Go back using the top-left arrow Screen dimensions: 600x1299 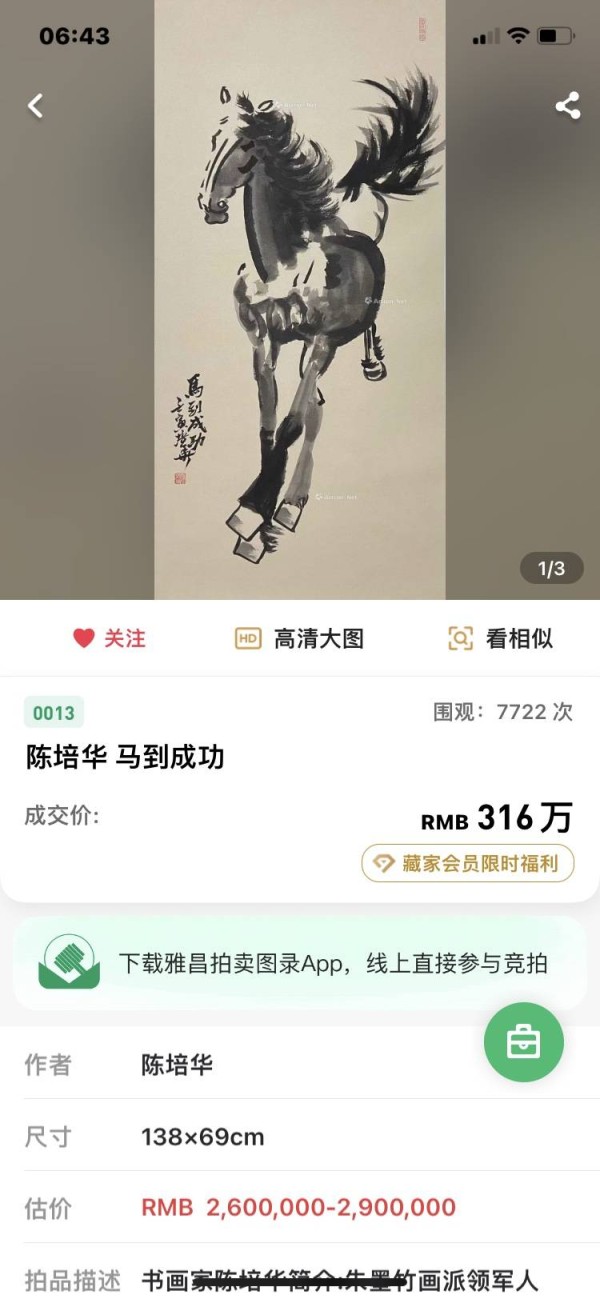(x=36, y=106)
